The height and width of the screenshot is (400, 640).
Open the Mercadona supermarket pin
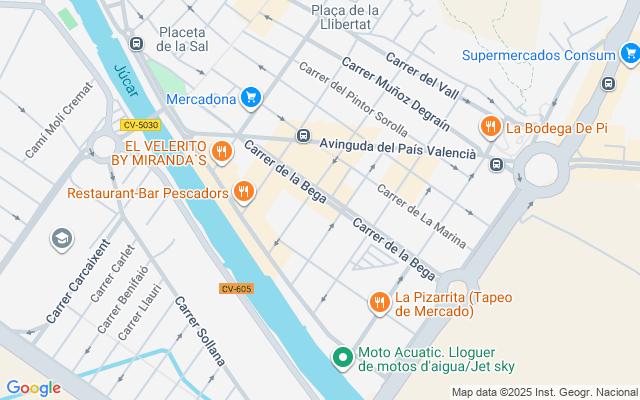click(251, 98)
